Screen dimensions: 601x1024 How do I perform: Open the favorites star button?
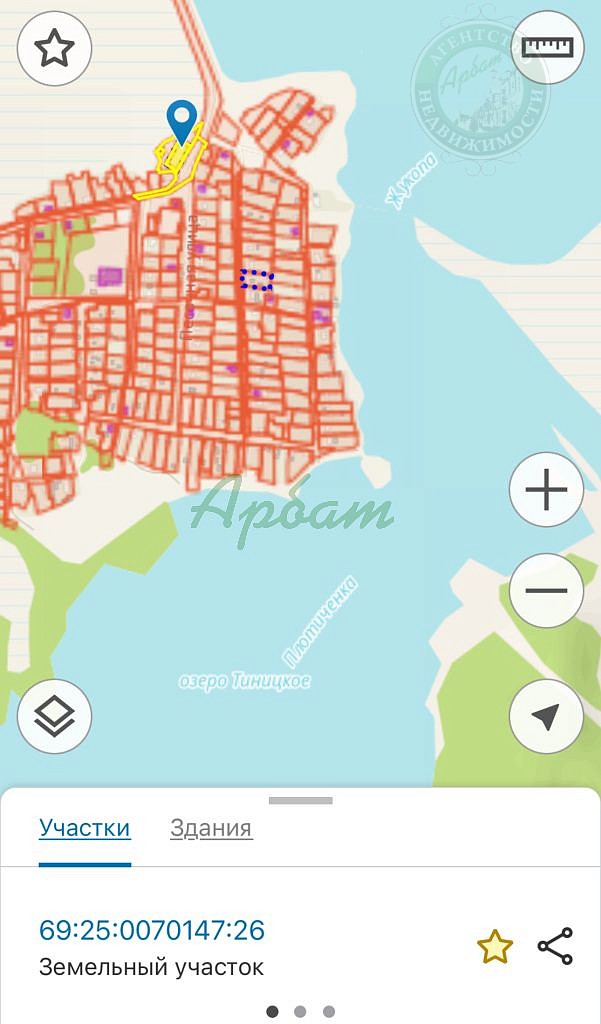pos(54,48)
